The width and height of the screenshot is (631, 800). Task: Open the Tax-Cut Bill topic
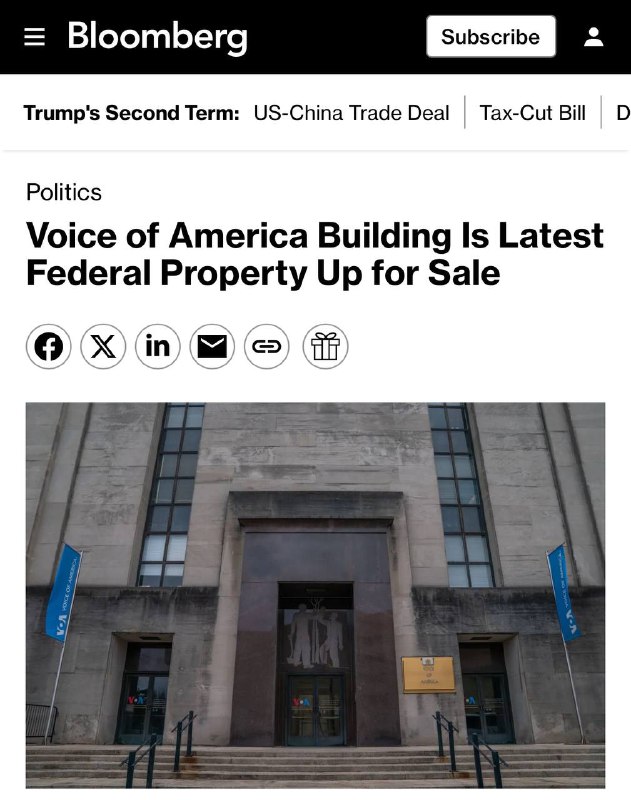coord(532,113)
